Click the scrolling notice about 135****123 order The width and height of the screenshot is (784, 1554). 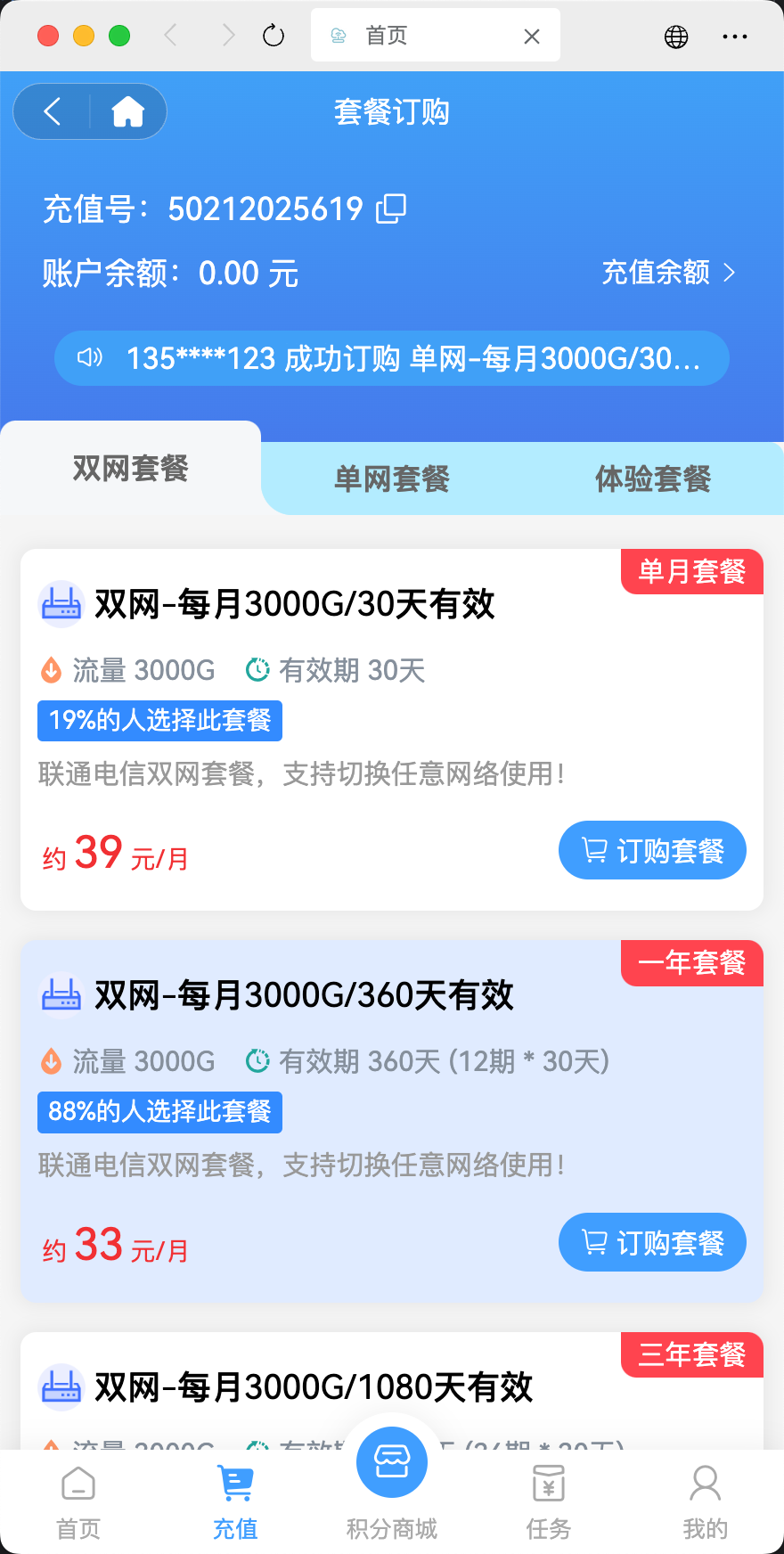(392, 358)
